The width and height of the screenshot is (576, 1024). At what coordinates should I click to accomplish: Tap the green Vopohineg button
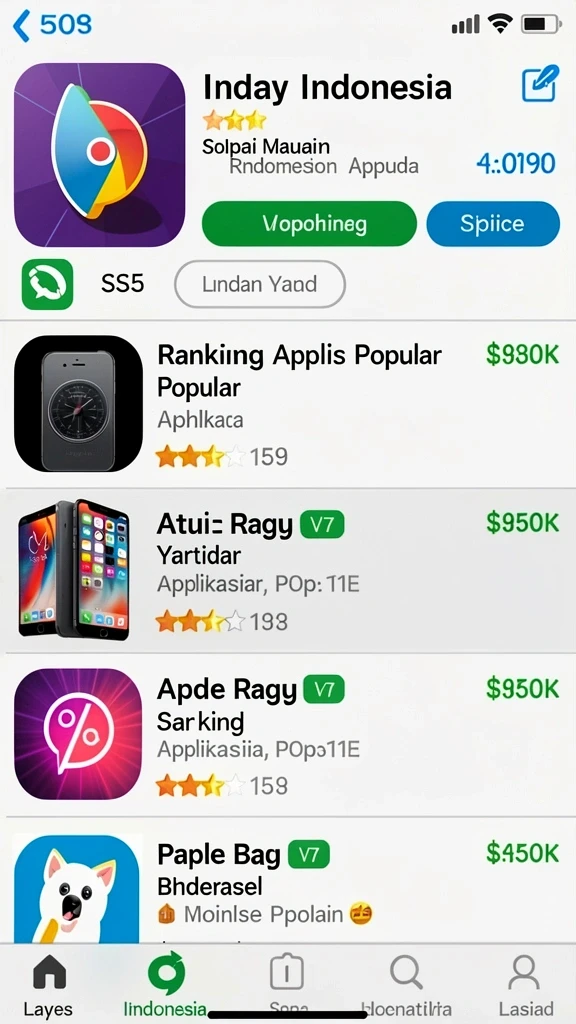310,224
